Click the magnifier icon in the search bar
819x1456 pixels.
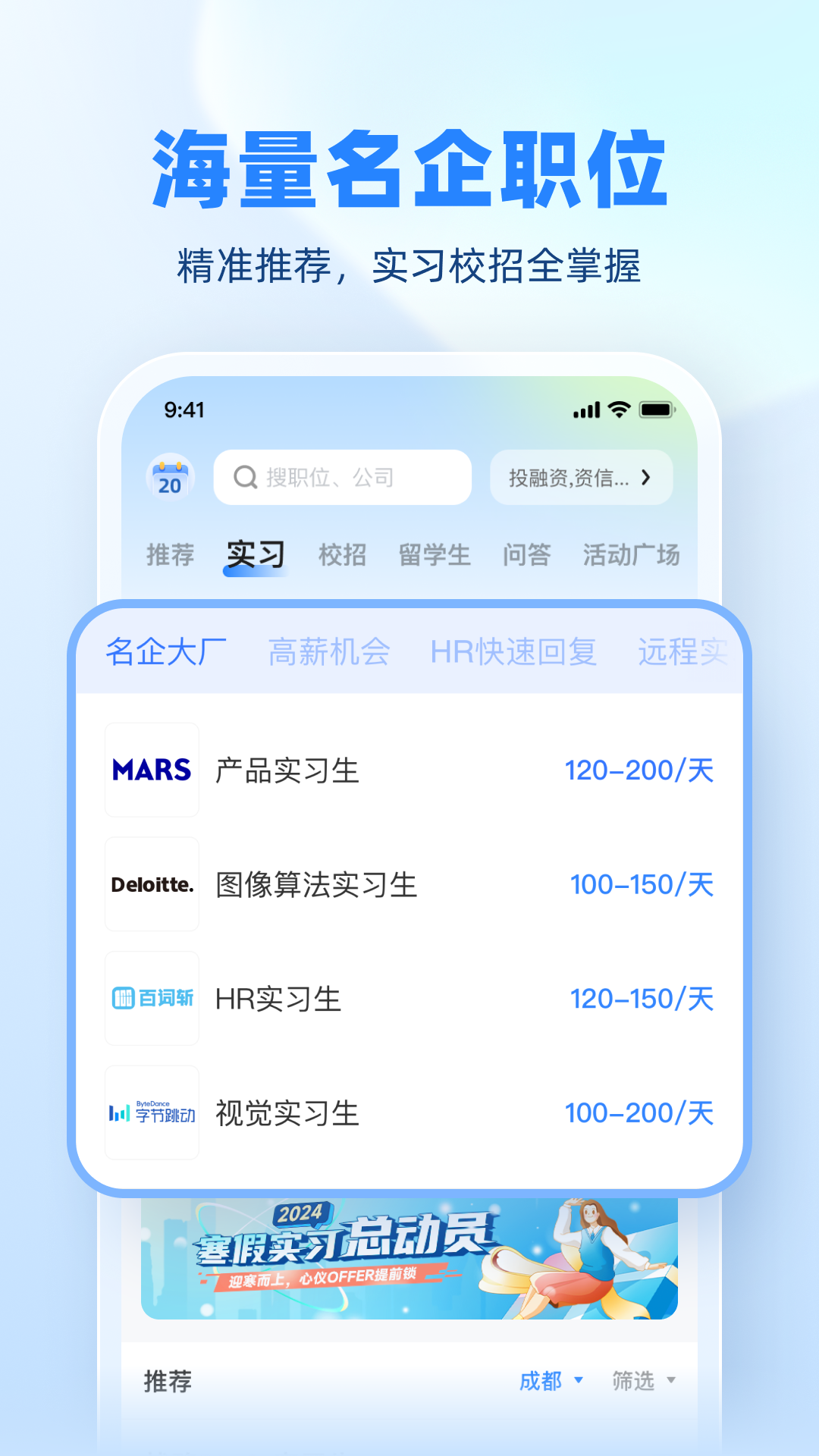pyautogui.click(x=245, y=477)
